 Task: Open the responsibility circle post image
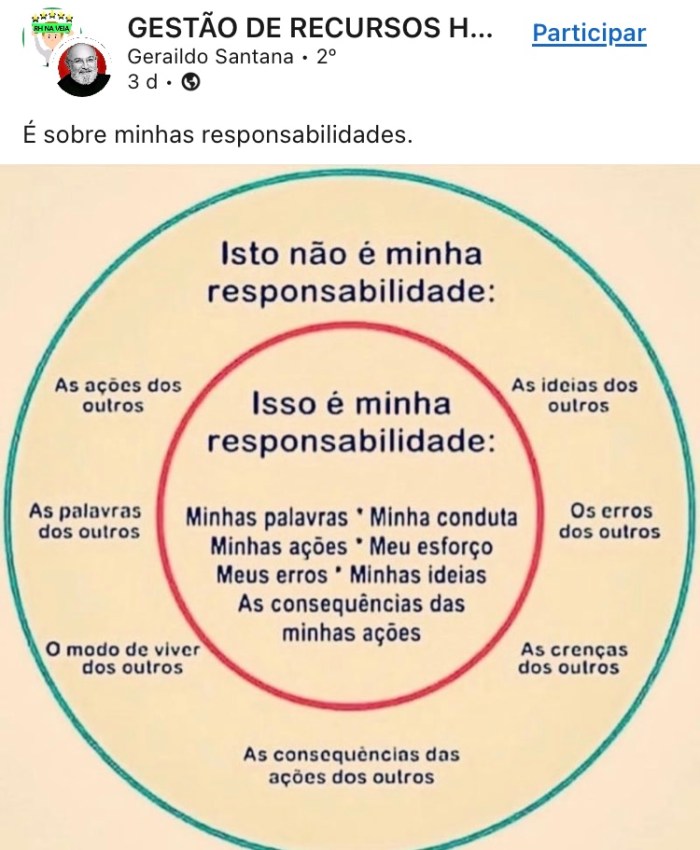click(350, 507)
